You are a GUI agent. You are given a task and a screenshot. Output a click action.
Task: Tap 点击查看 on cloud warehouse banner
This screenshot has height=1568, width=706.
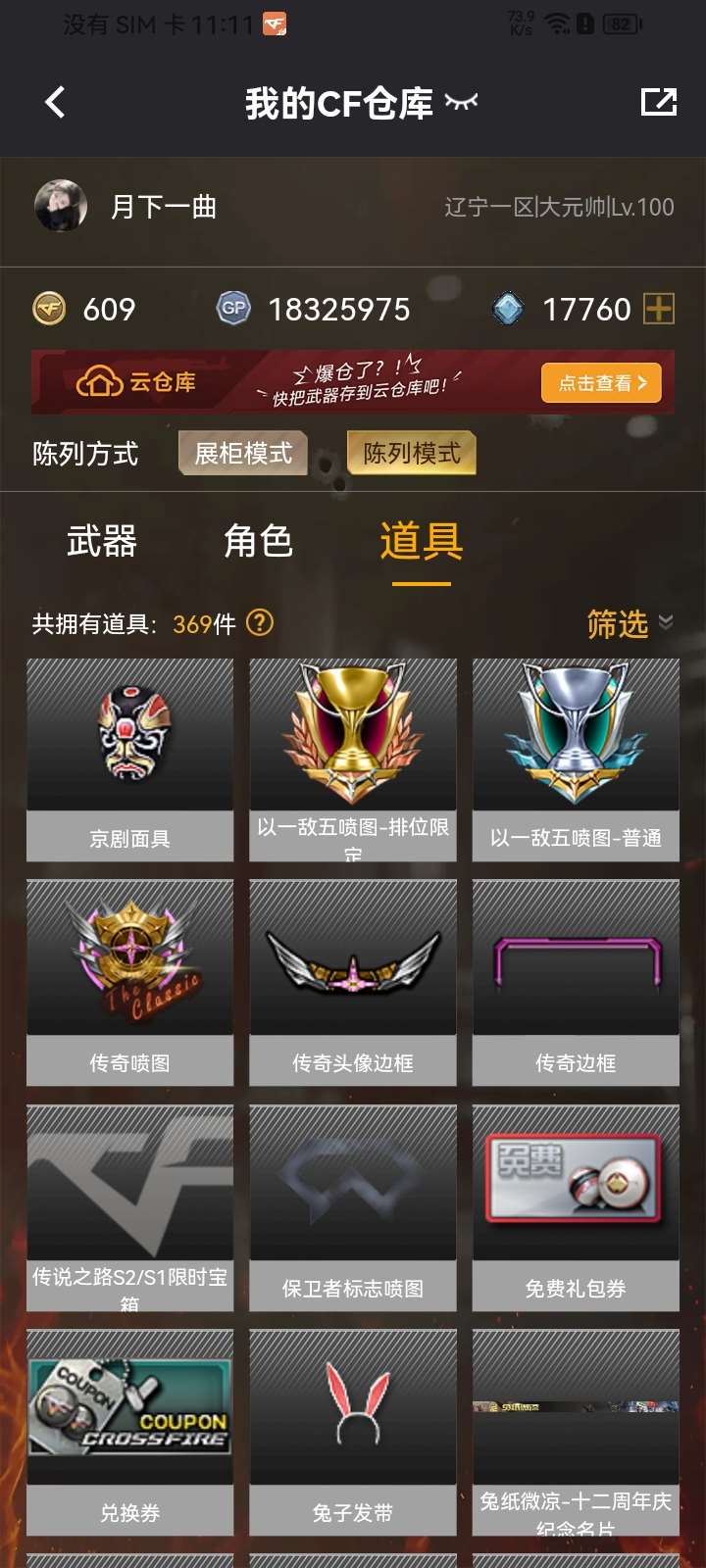(x=600, y=383)
